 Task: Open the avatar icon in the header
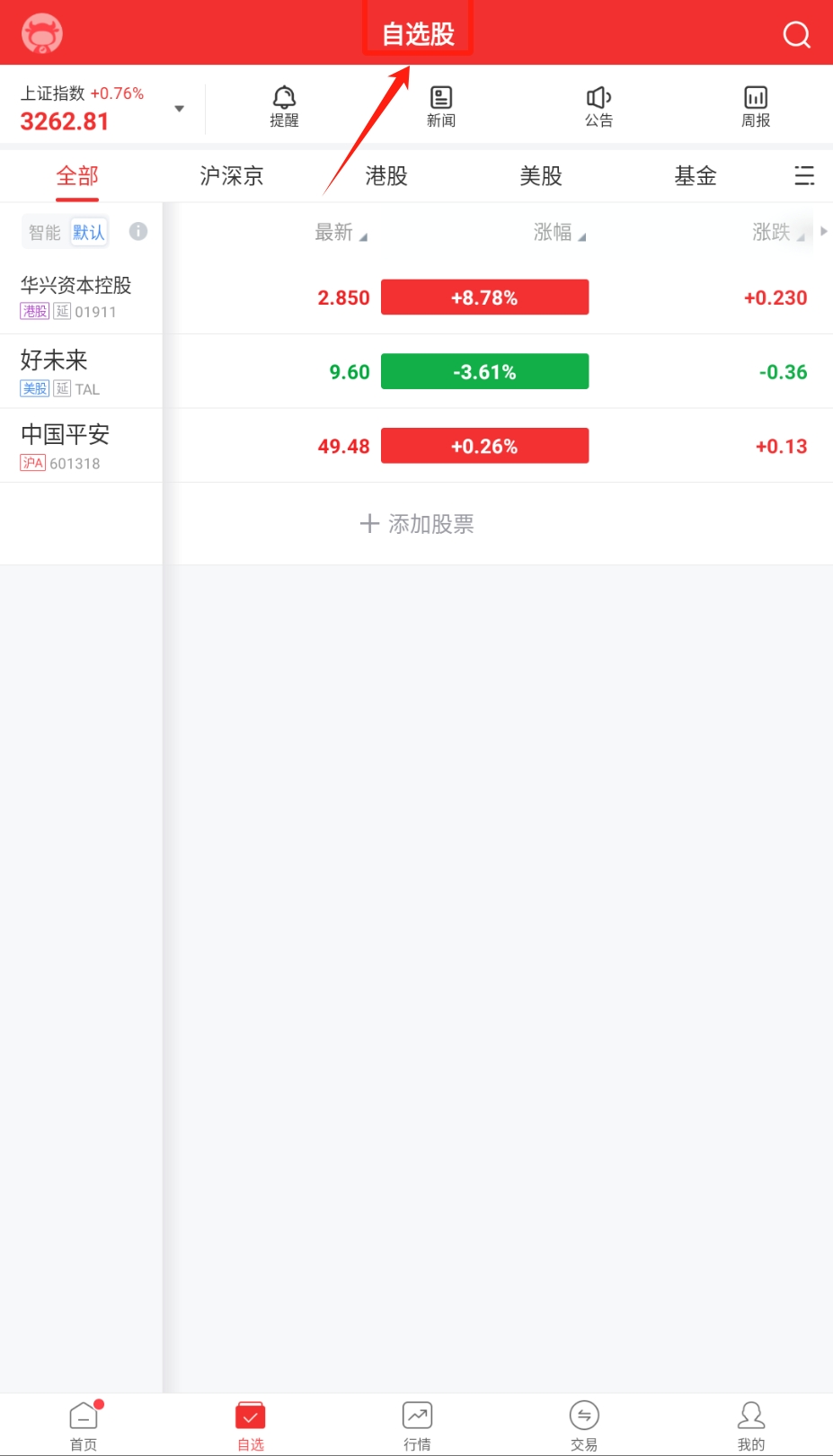(x=42, y=34)
